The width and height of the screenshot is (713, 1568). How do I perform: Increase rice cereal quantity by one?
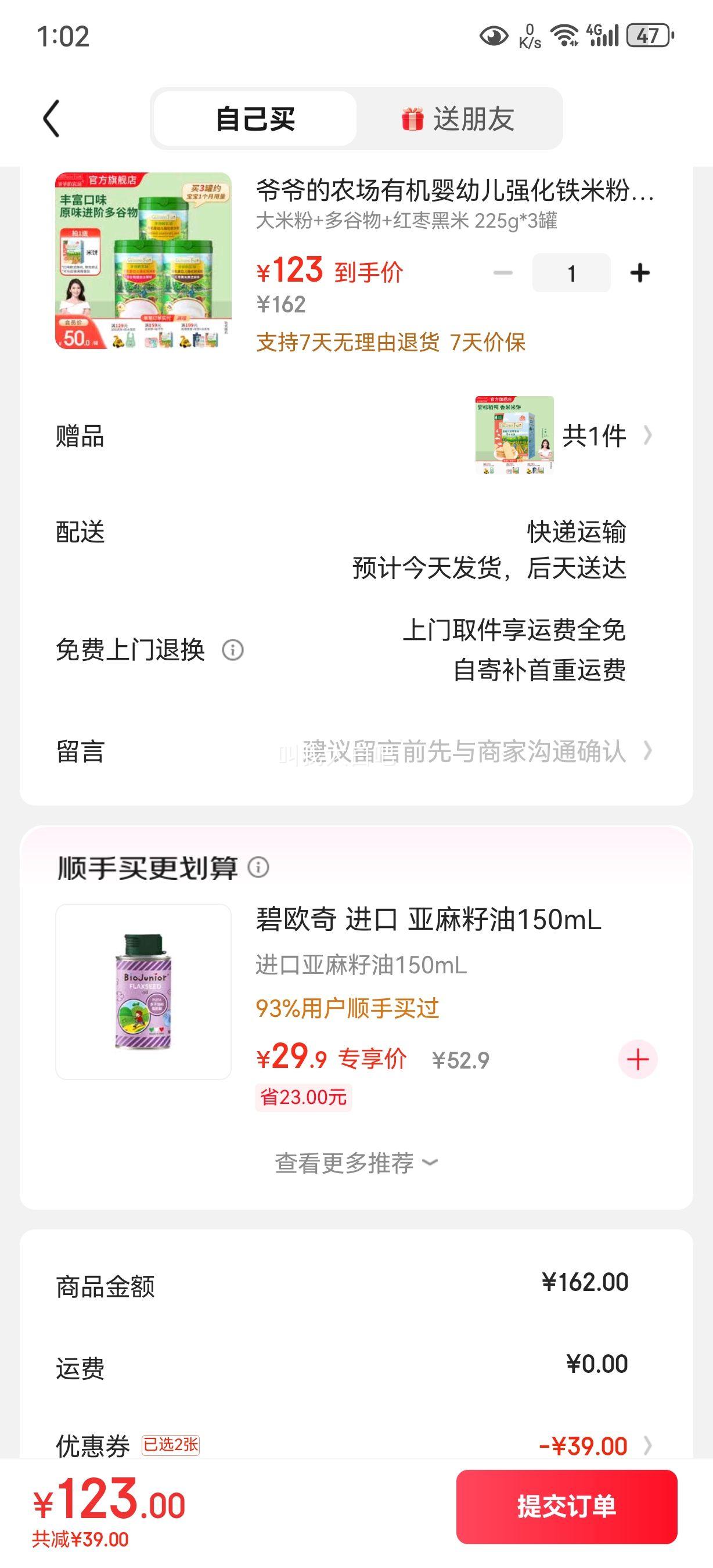pos(639,274)
